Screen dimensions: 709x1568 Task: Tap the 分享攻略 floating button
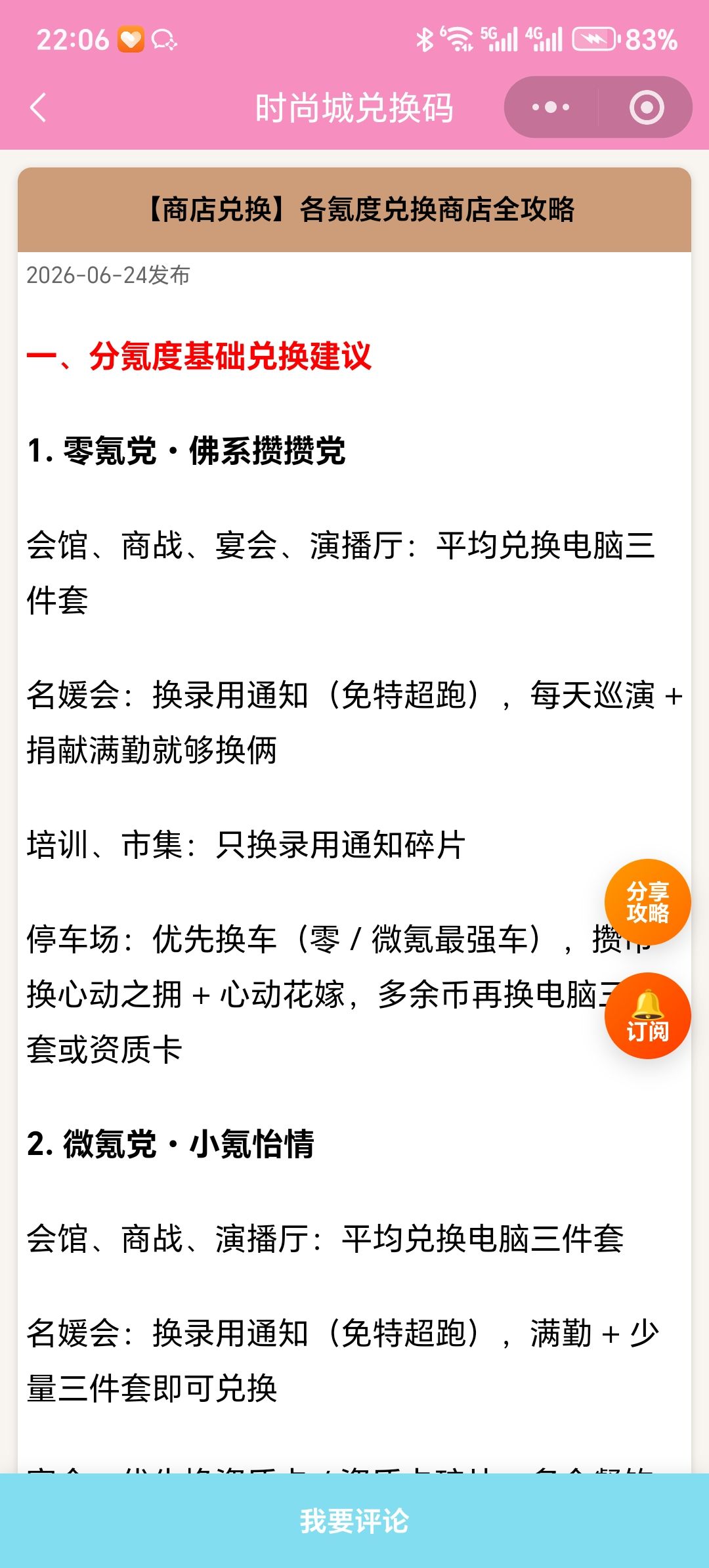pos(647,902)
